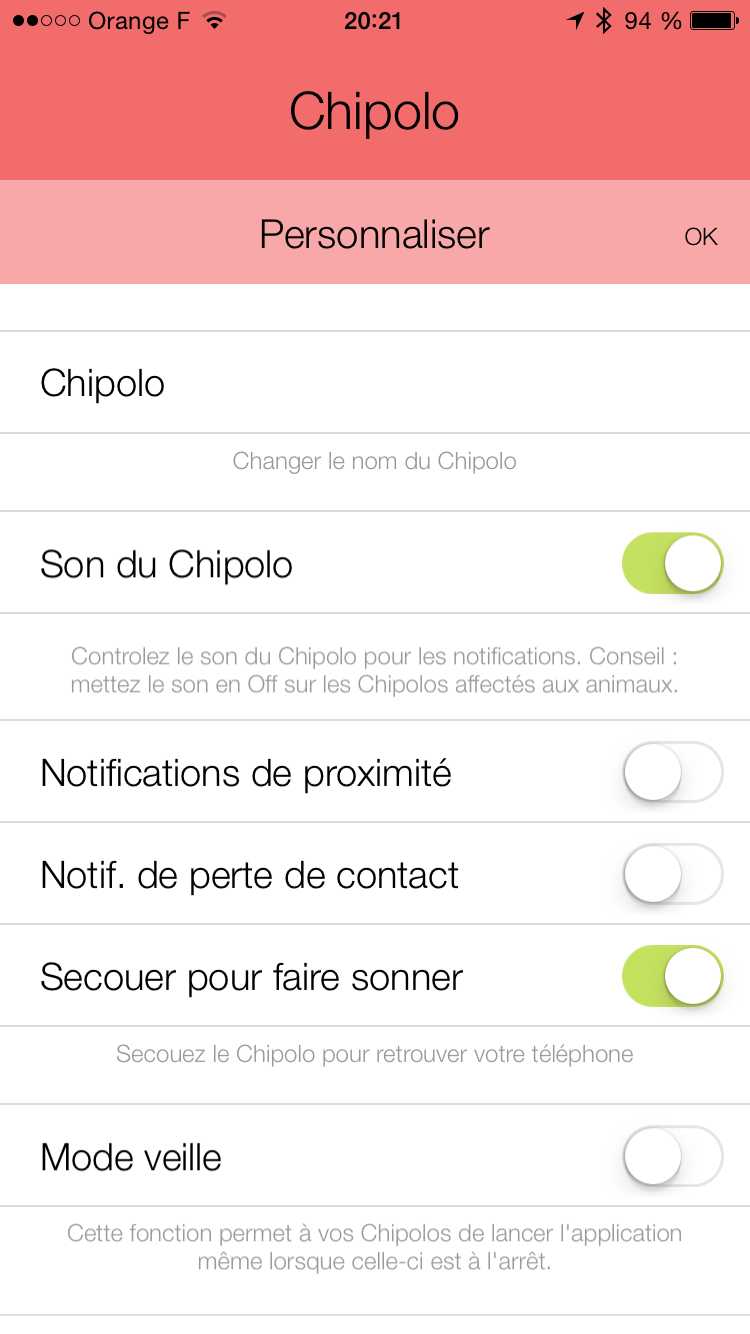This screenshot has width=750, height=1334.
Task: Turn off the Son du Chipolo switch
Action: pos(672,564)
